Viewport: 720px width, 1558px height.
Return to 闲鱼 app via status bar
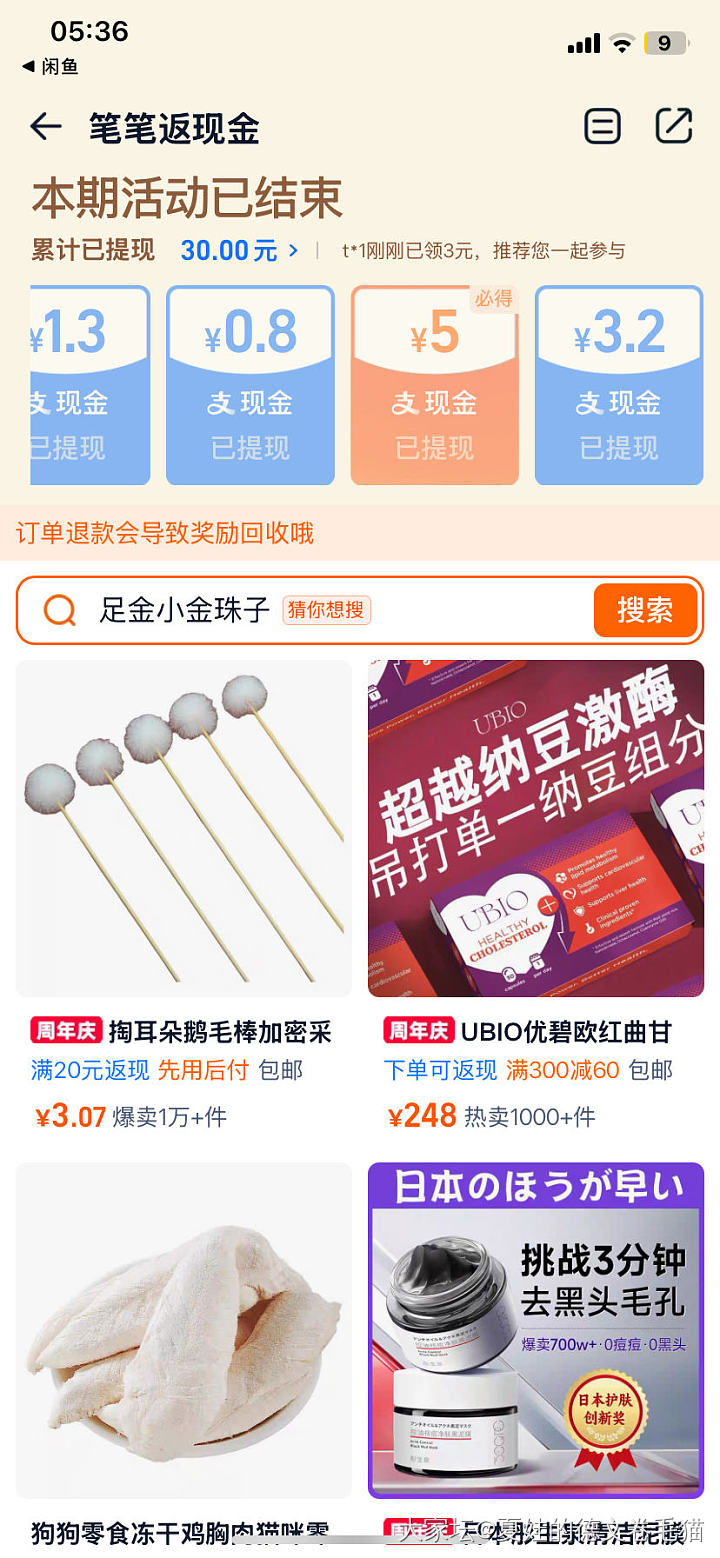tap(50, 66)
